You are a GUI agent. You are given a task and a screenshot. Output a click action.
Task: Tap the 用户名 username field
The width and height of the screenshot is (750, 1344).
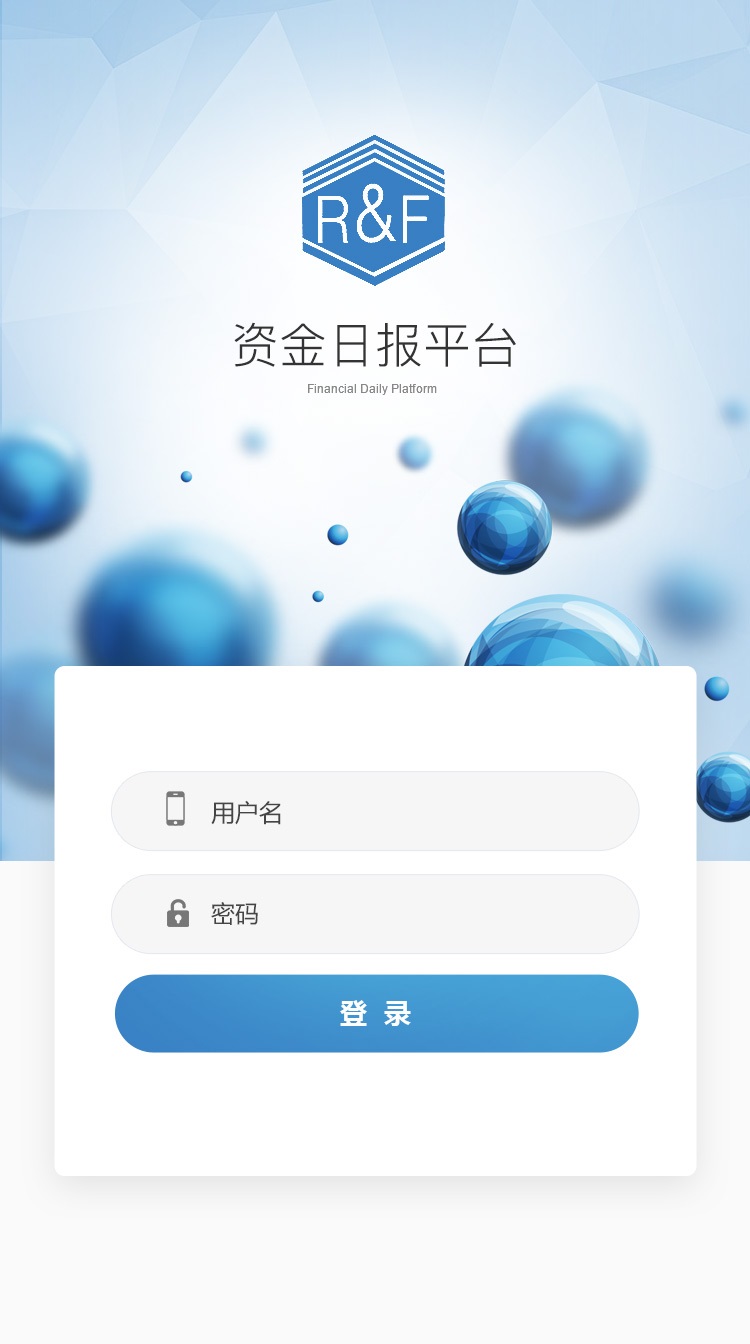tap(375, 811)
